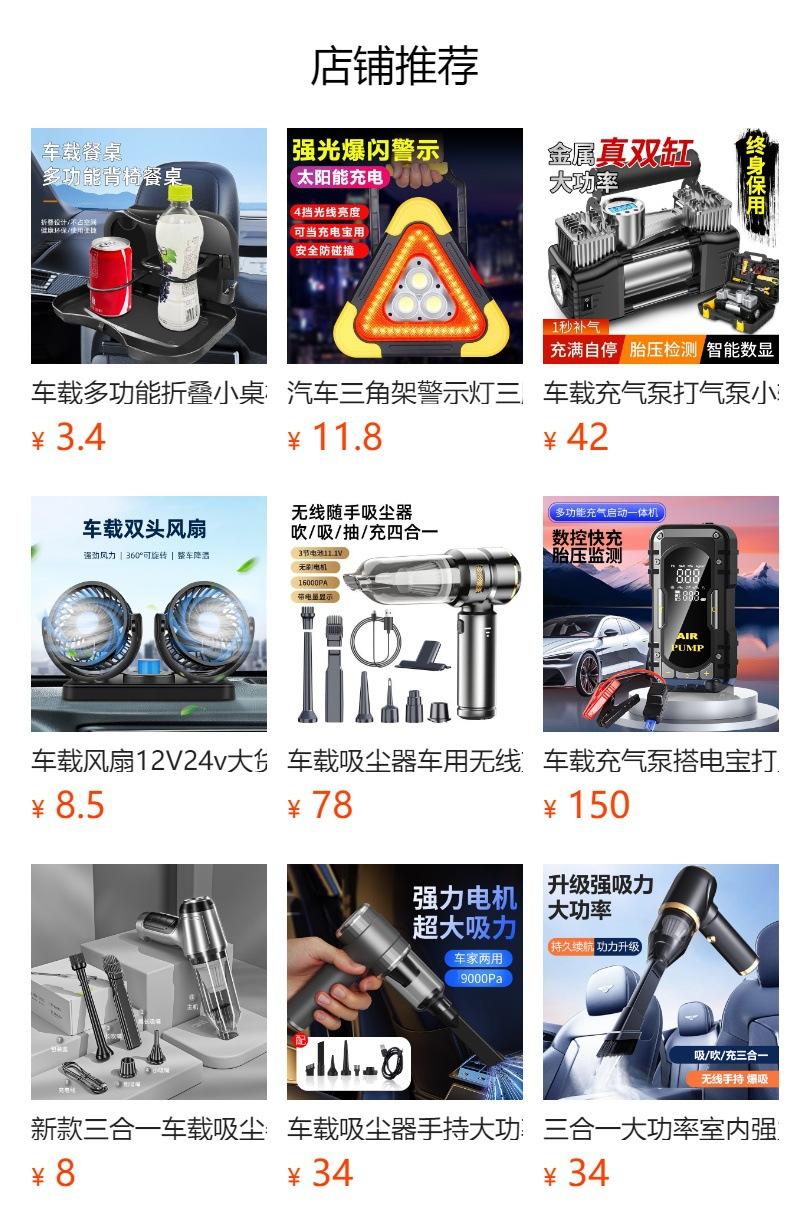Open the 三合一大功率室内强 product card
Viewport: 790px width, 1232px height.
coord(661,982)
